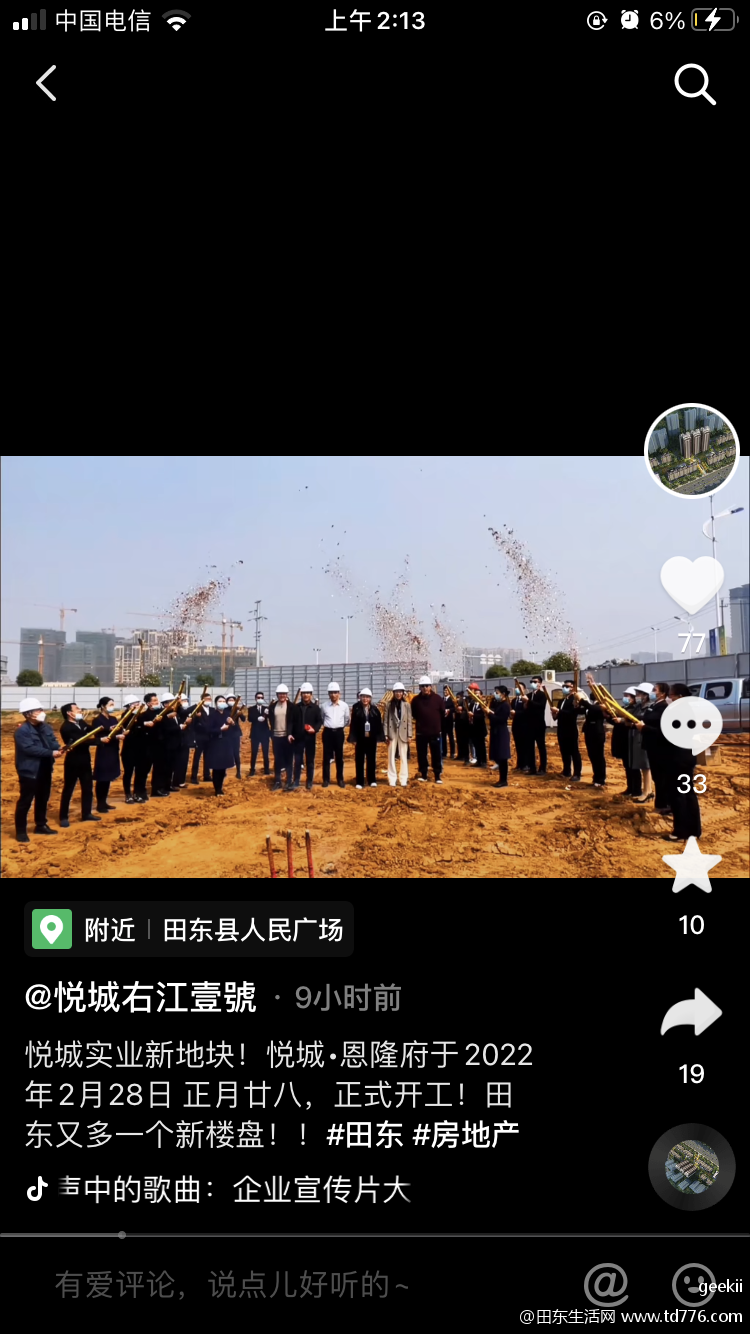Tap the comment field 有爱评论
This screenshot has width=750, height=1334.
(x=232, y=1285)
